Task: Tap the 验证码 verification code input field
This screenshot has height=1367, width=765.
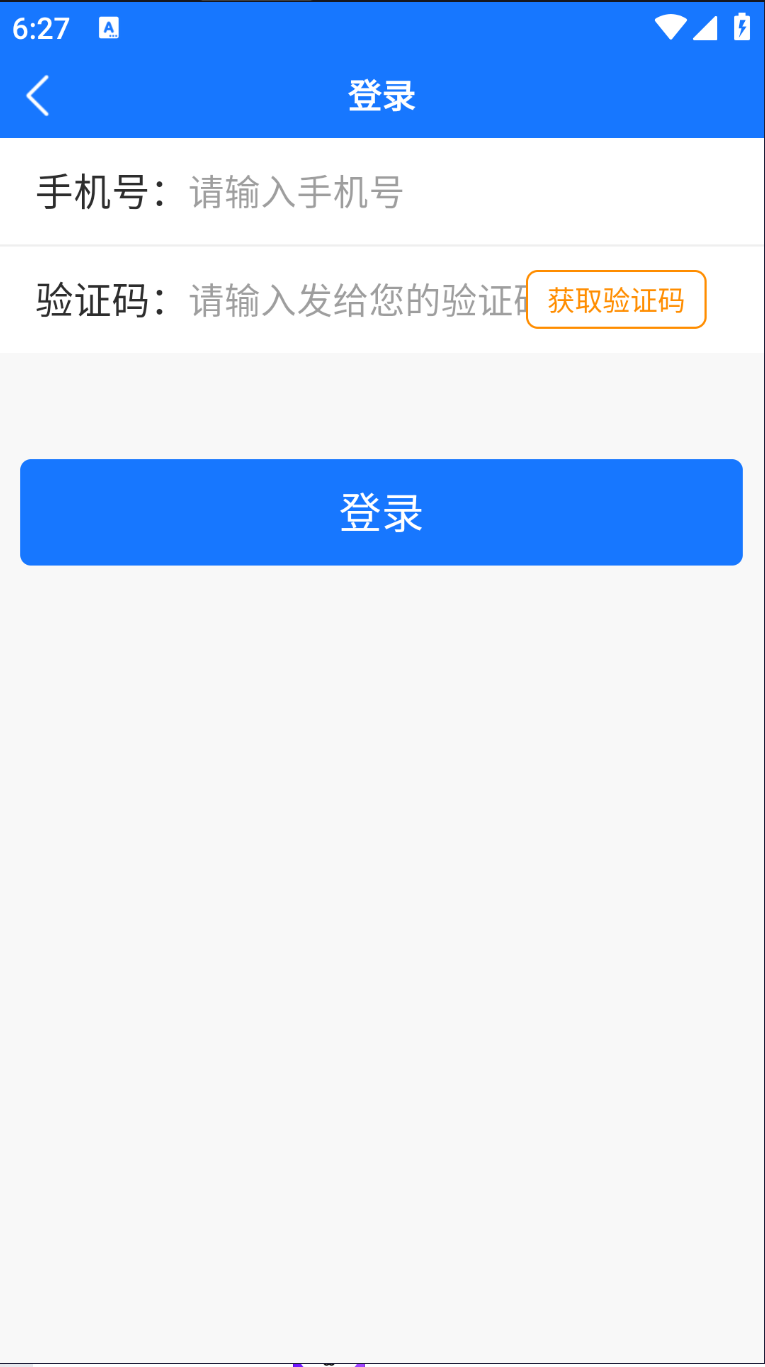Action: (350, 300)
